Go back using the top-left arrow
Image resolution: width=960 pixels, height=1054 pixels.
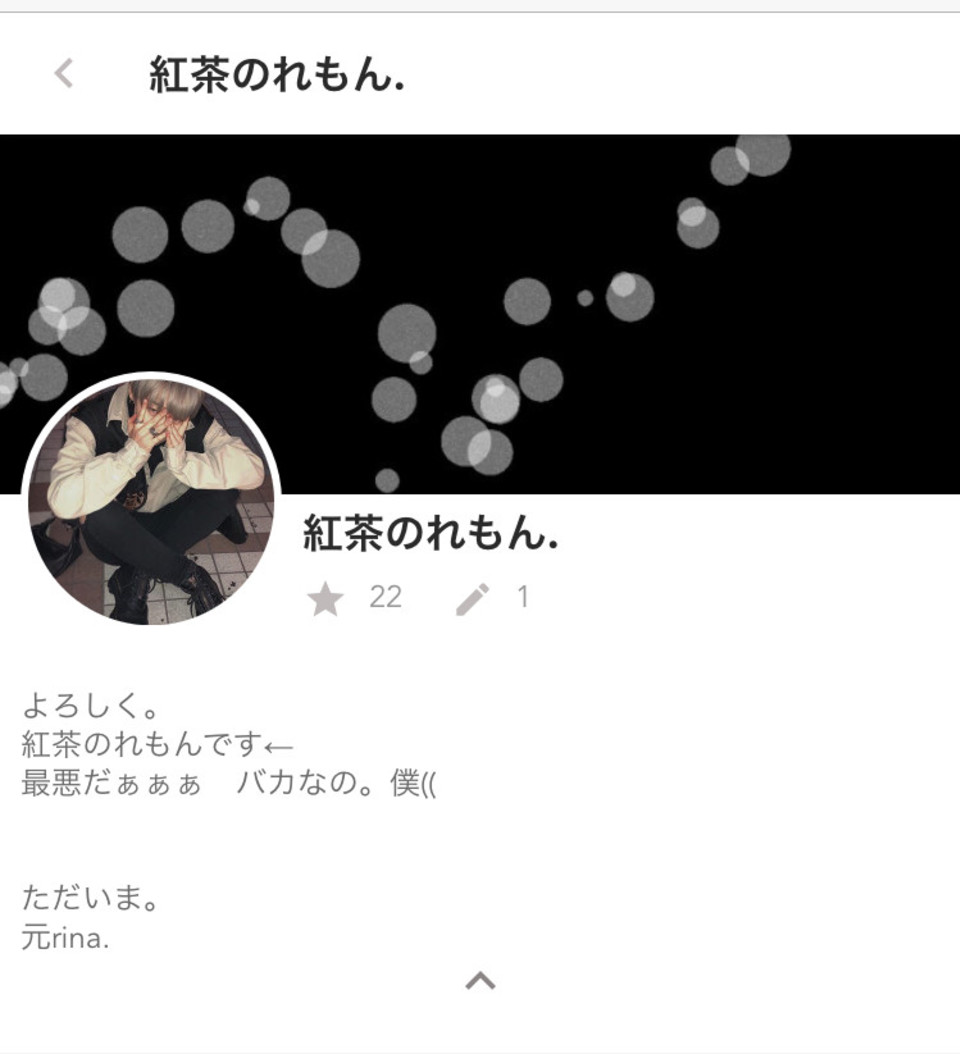tap(64, 73)
